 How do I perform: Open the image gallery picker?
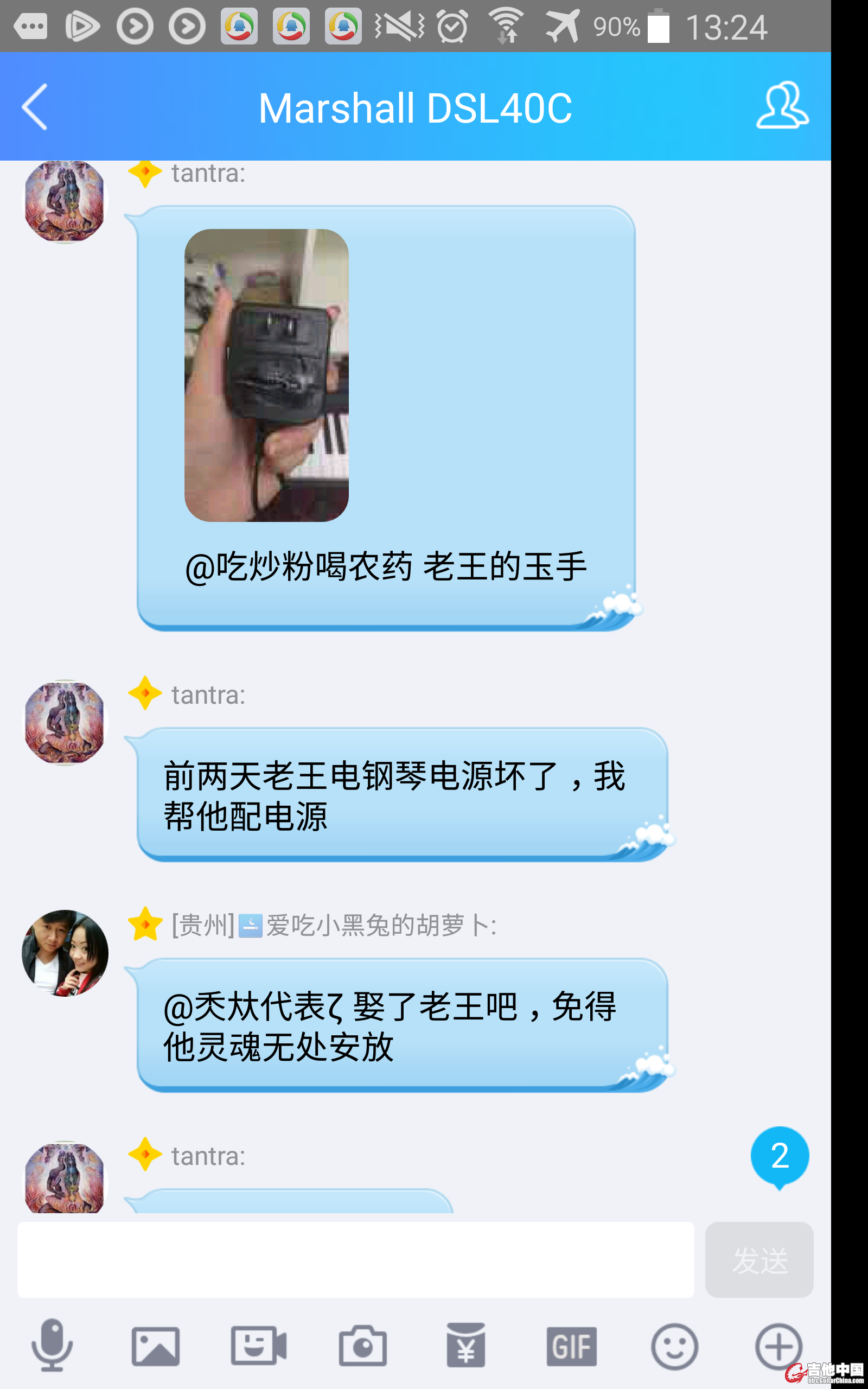click(156, 1346)
